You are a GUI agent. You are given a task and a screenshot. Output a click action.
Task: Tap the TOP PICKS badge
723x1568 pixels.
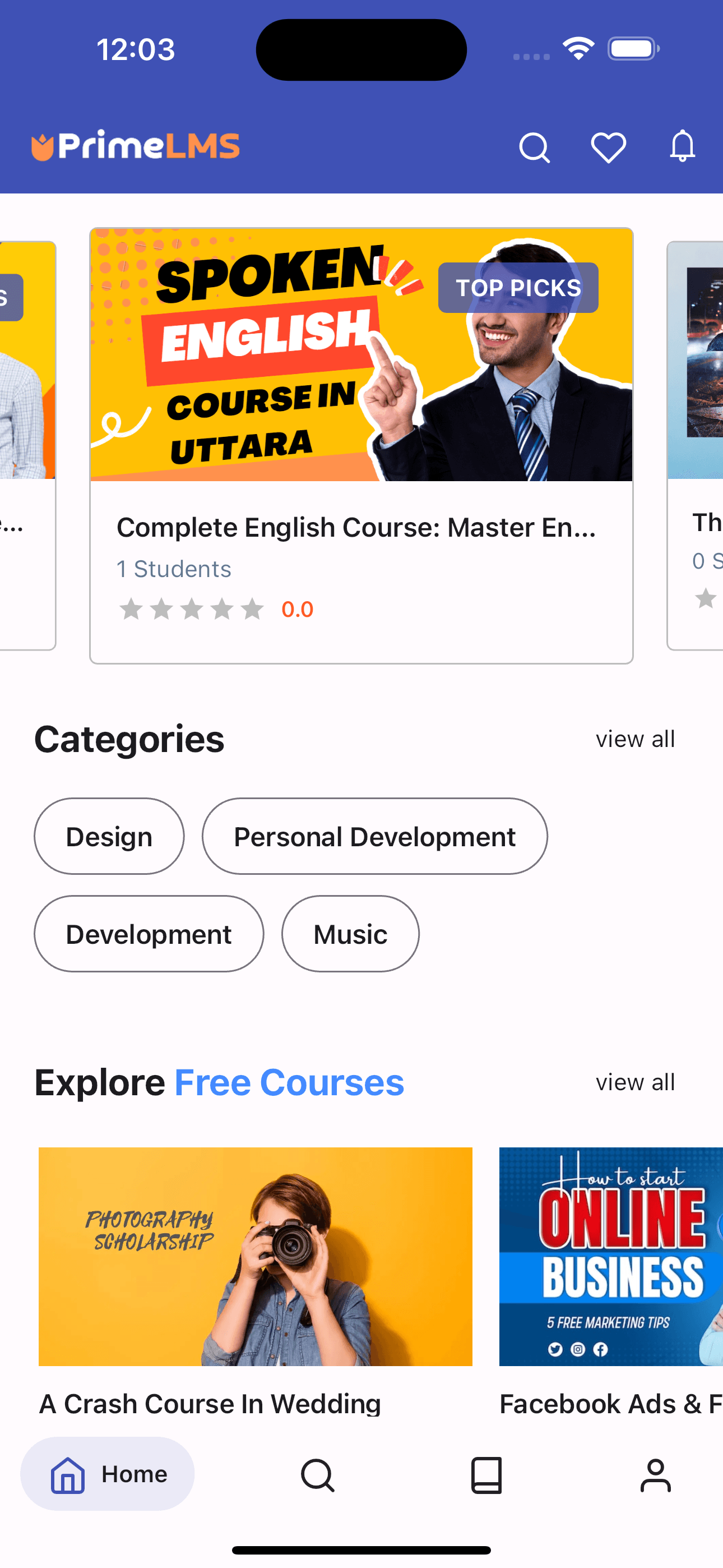point(517,287)
